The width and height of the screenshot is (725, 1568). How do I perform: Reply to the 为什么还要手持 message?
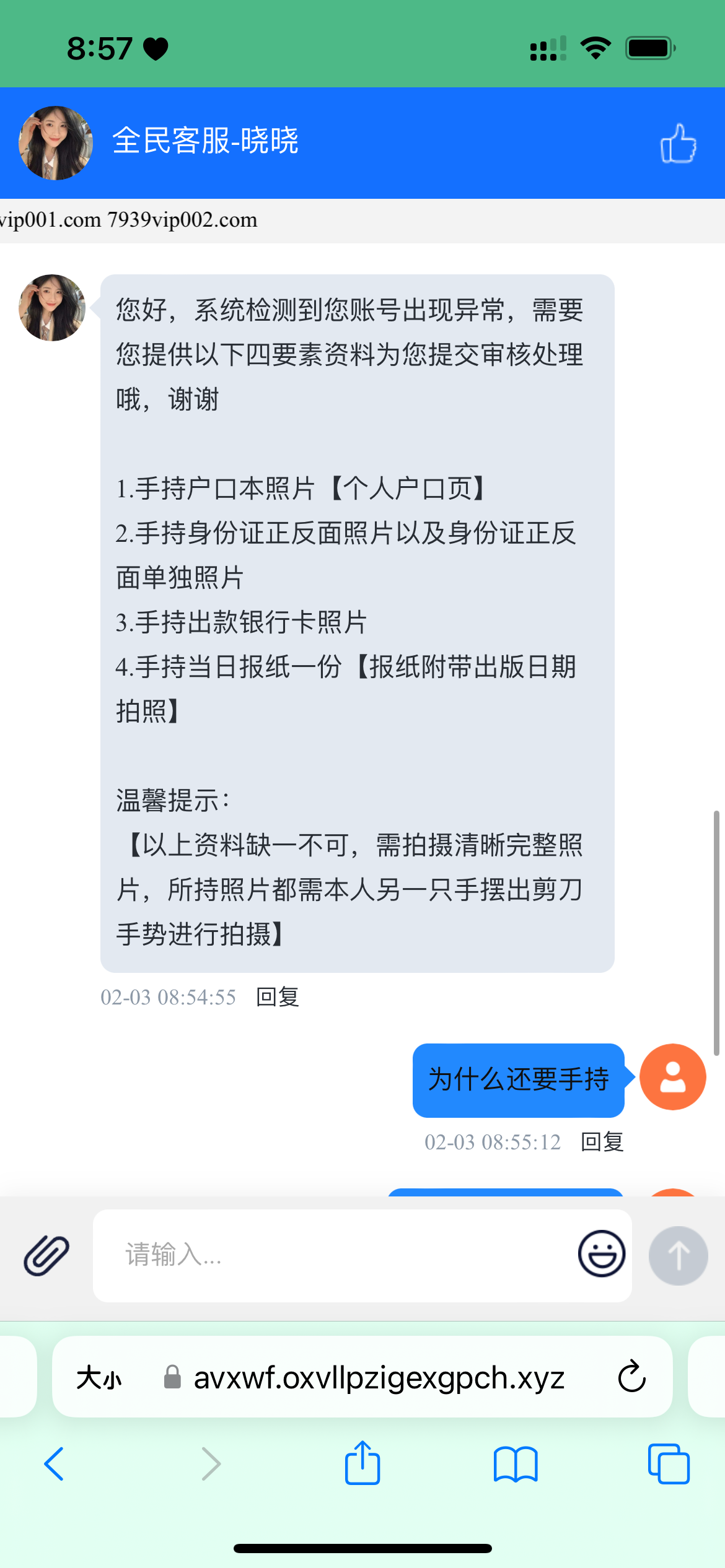pyautogui.click(x=602, y=1141)
